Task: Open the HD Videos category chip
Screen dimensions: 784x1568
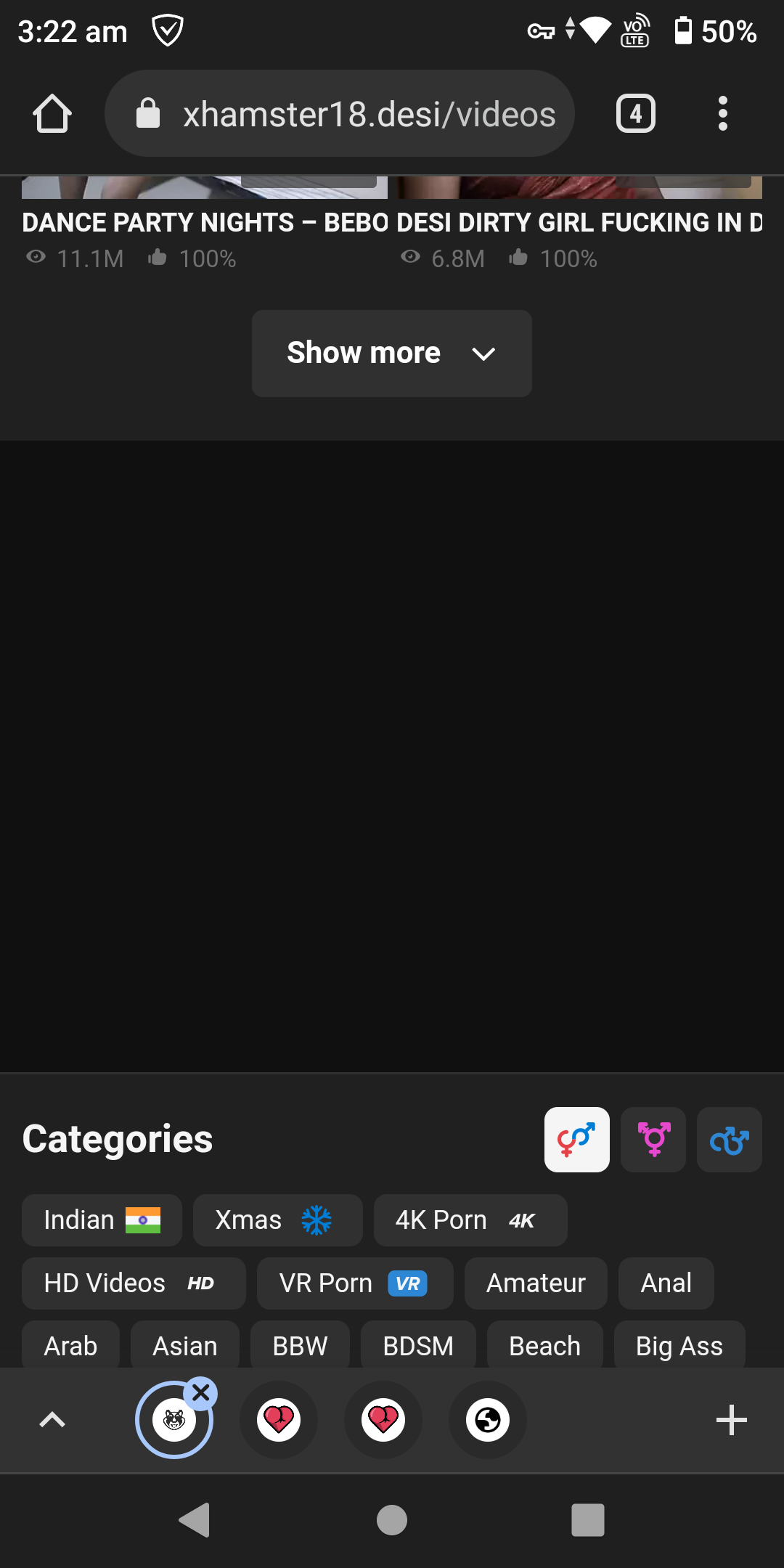Action: tap(134, 1283)
